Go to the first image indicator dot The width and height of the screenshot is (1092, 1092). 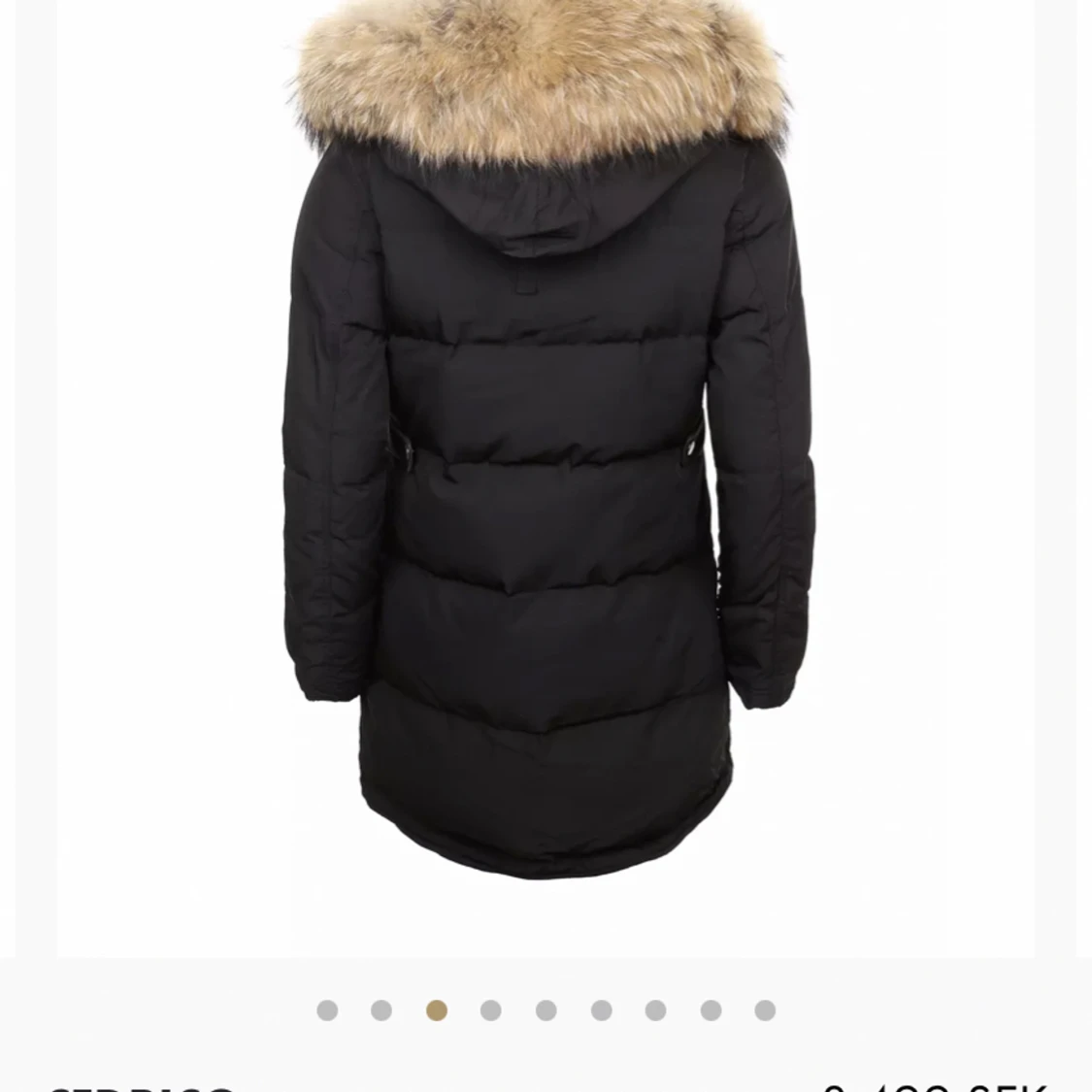(327, 1010)
